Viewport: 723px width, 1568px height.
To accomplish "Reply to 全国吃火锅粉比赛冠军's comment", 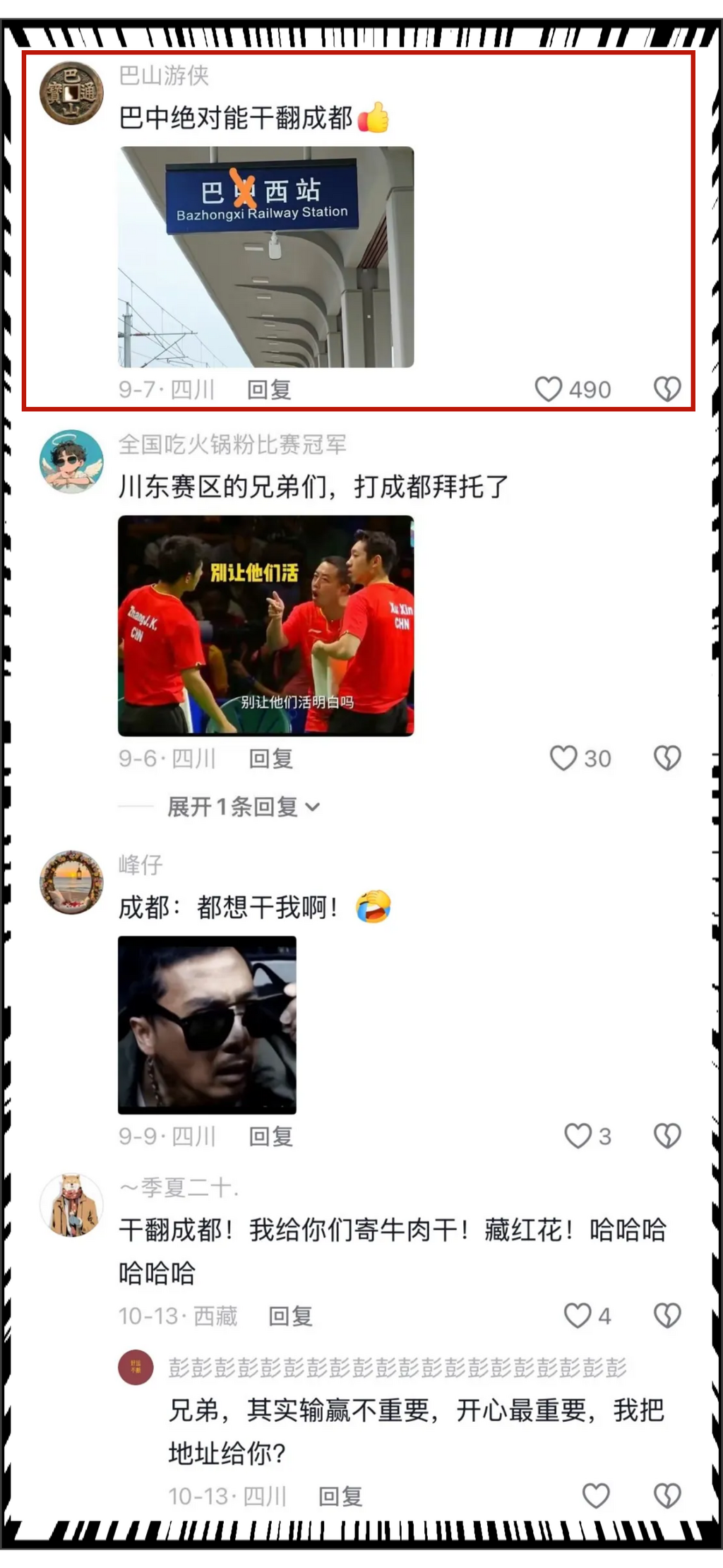I will (271, 759).
